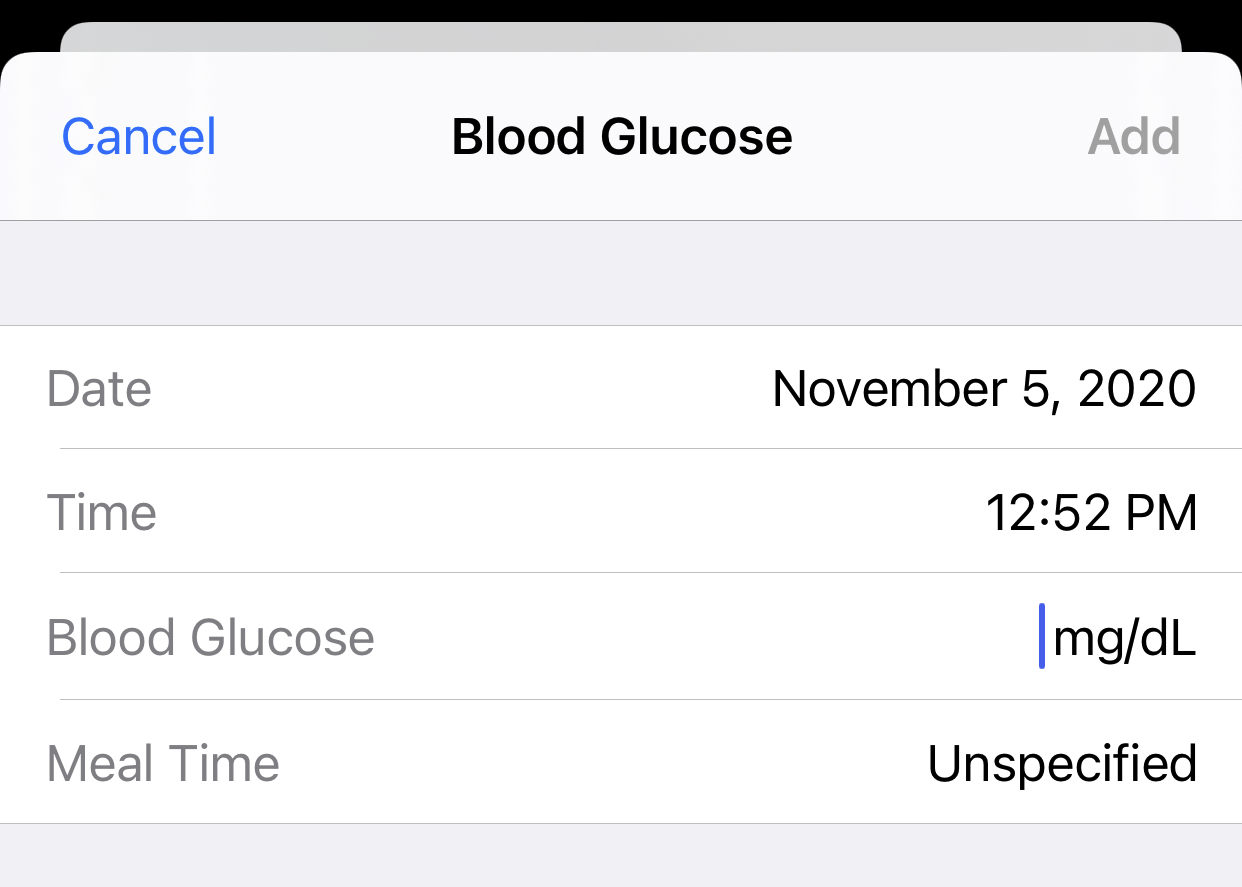Edit the time 12:52 PM
The image size is (1242, 887).
[1090, 513]
